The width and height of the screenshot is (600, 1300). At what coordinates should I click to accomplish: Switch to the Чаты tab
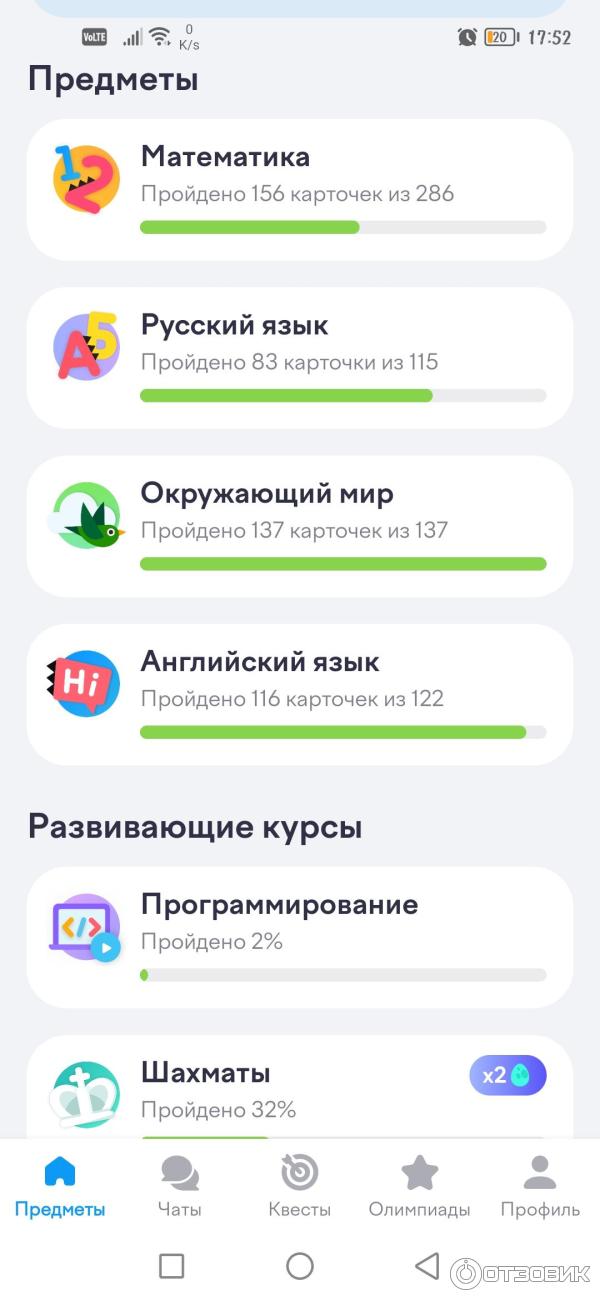pos(180,1187)
